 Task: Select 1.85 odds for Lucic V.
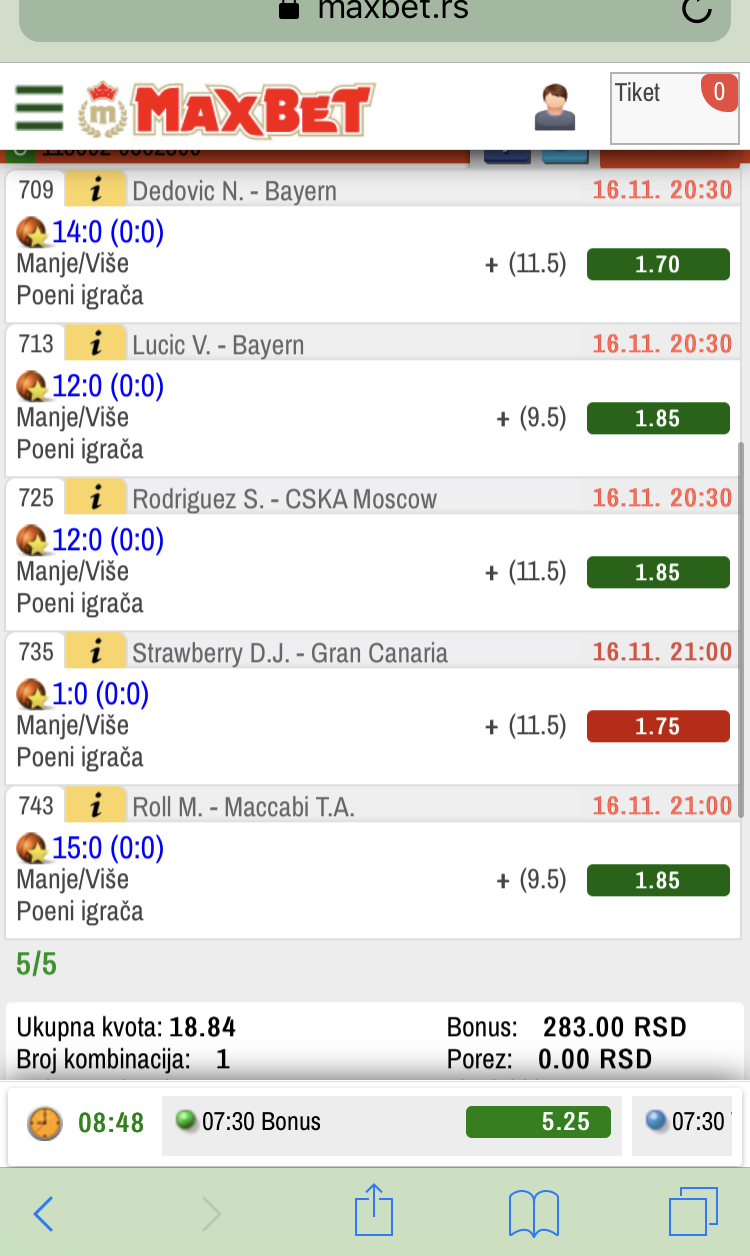(658, 419)
